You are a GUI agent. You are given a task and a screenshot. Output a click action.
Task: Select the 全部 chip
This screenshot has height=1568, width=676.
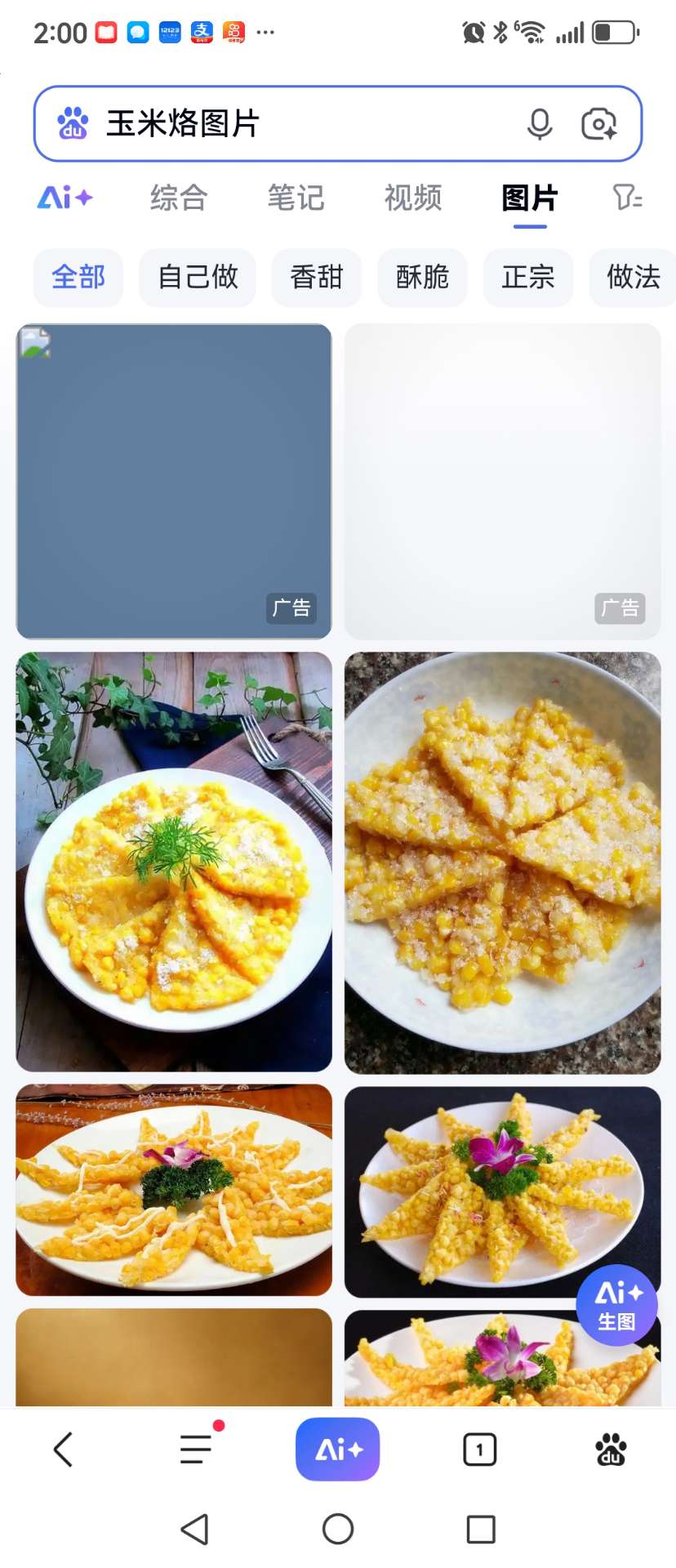tap(78, 278)
